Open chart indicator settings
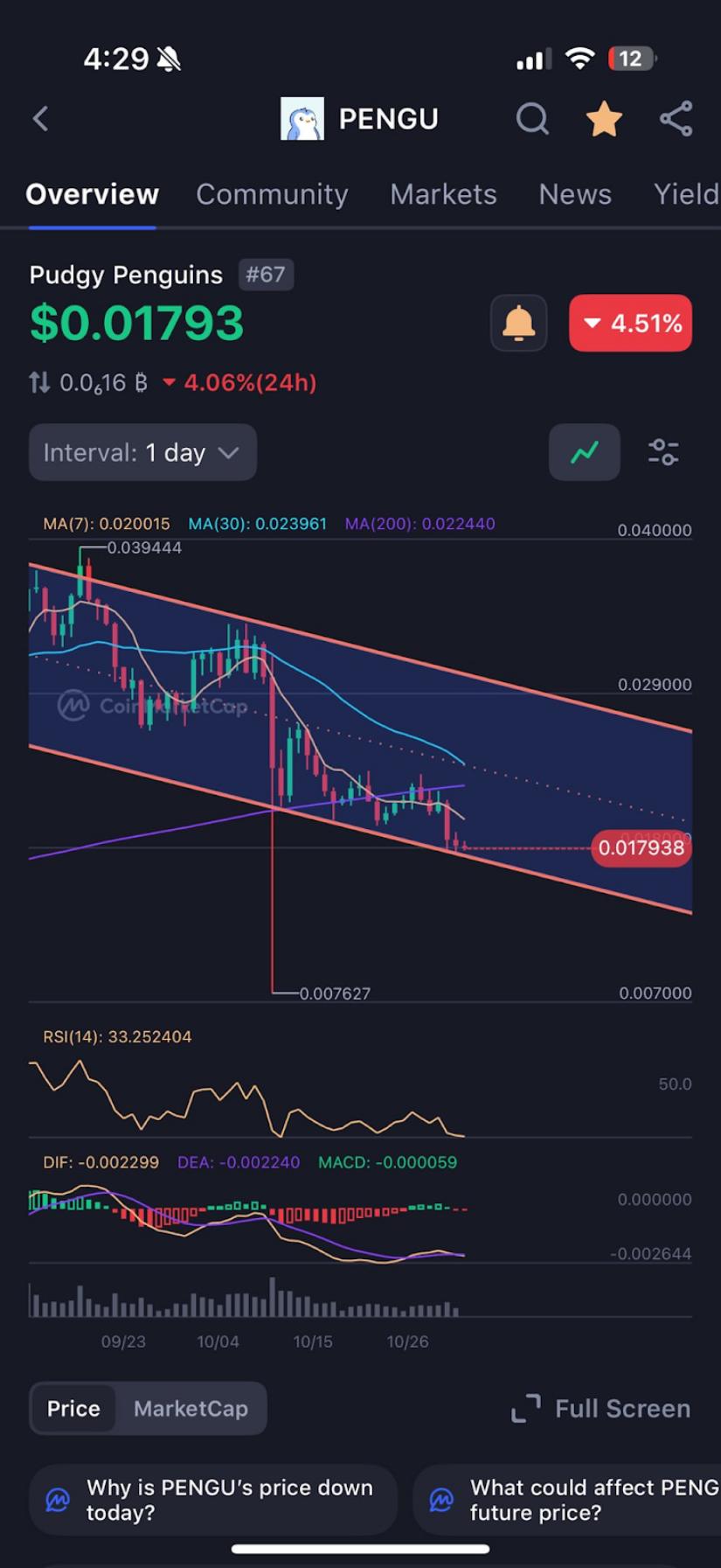Screen dimensions: 721x1568 tap(663, 453)
